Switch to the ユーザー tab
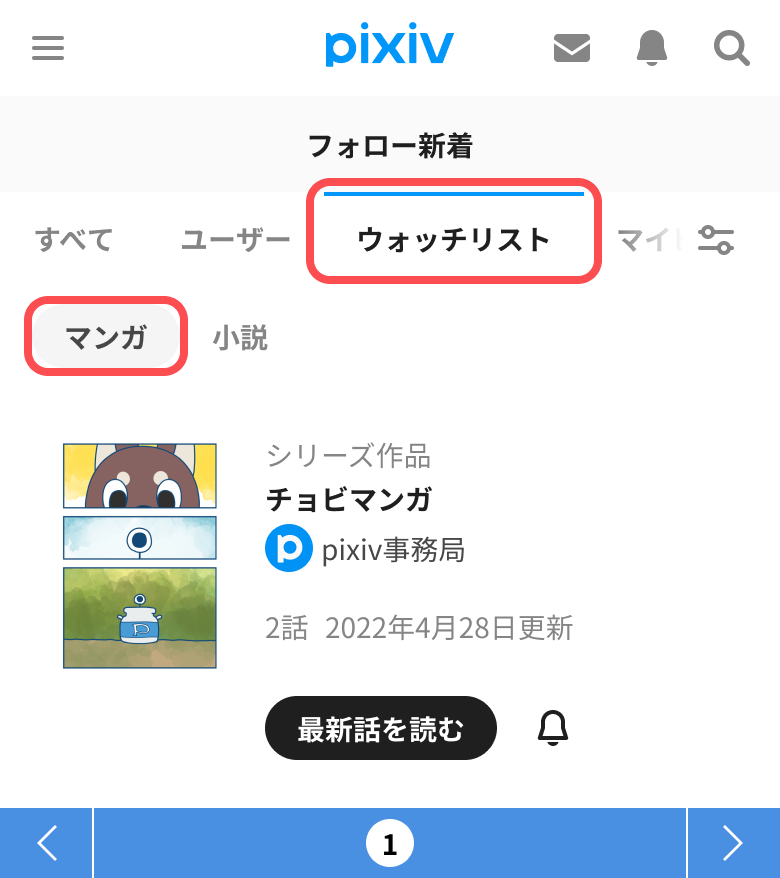The height and width of the screenshot is (878, 780). click(x=236, y=240)
